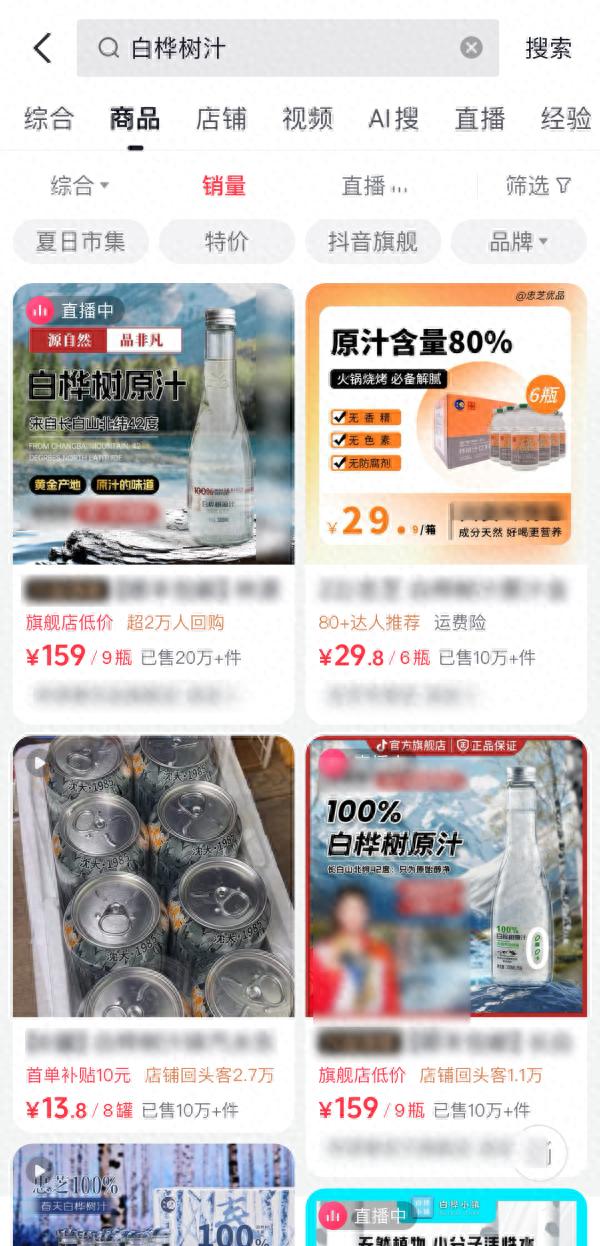The height and width of the screenshot is (1246, 600).
Task: Switch to the 综合 top tab
Action: 49,118
